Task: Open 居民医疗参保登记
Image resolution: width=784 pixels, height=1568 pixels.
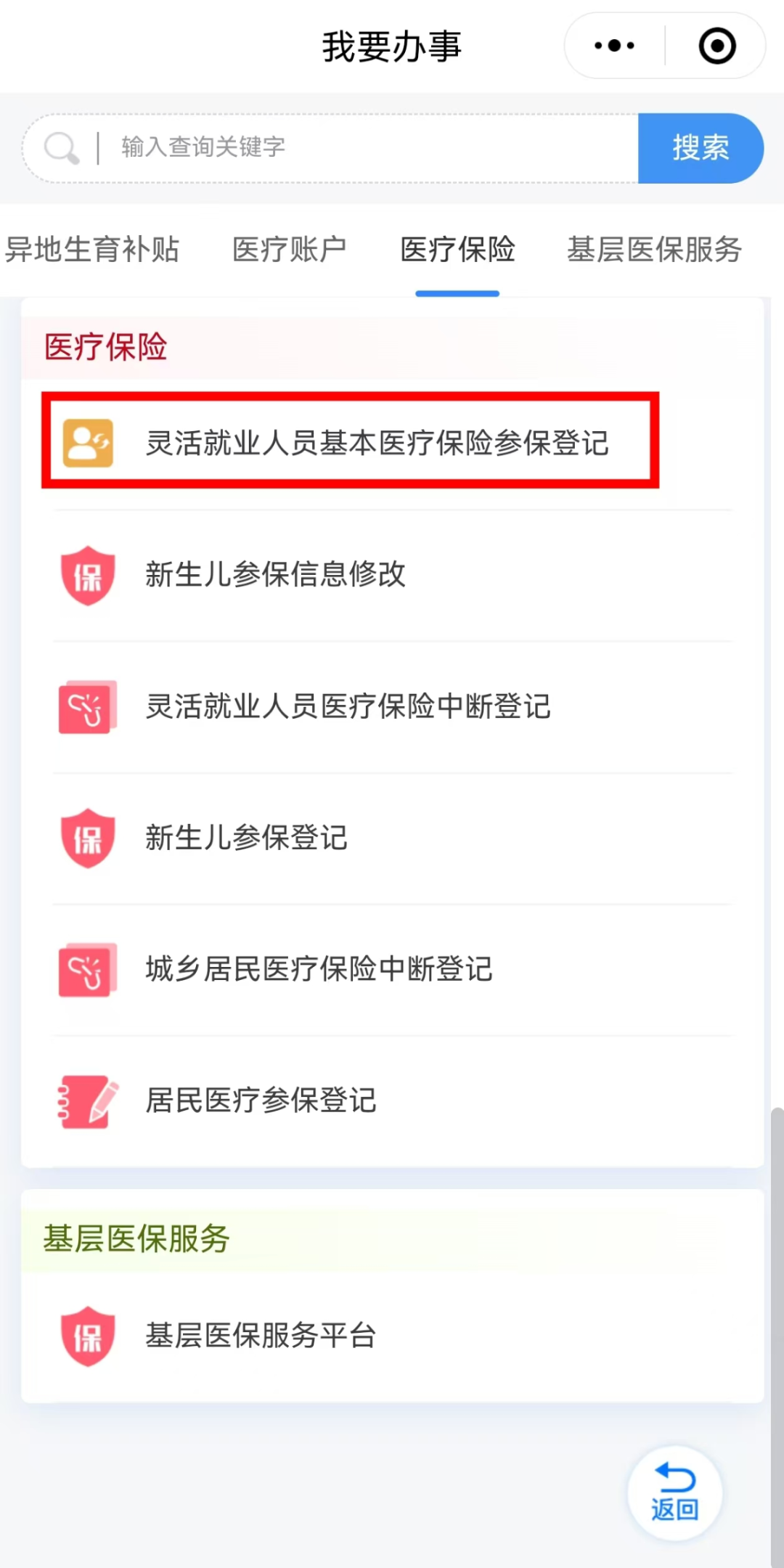Action: (261, 1101)
